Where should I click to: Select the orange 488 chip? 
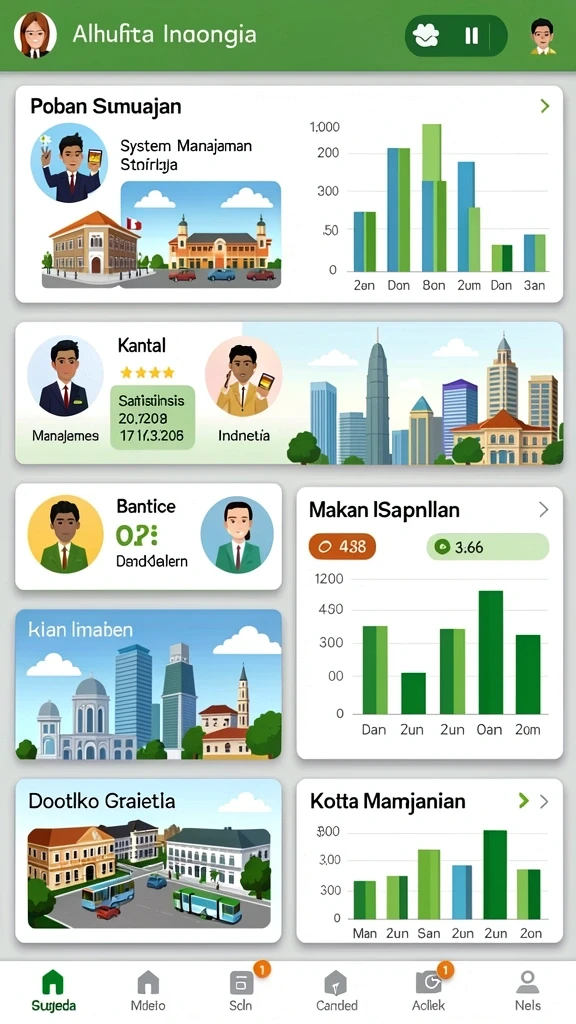pyautogui.click(x=342, y=547)
